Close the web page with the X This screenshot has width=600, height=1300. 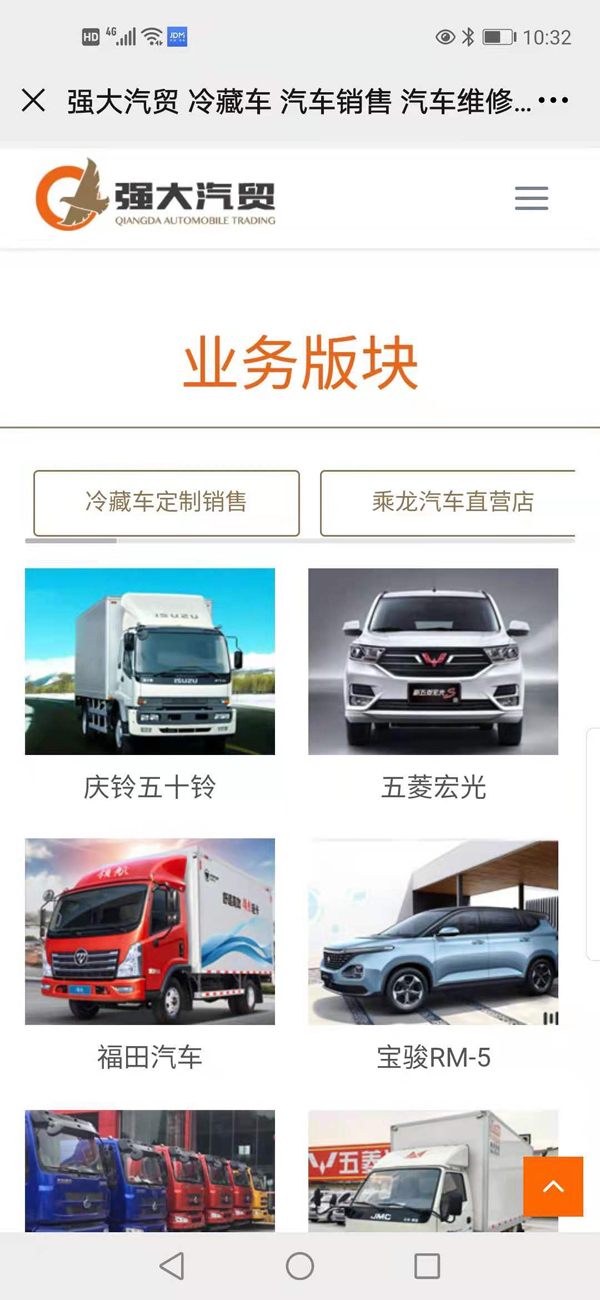point(33,100)
